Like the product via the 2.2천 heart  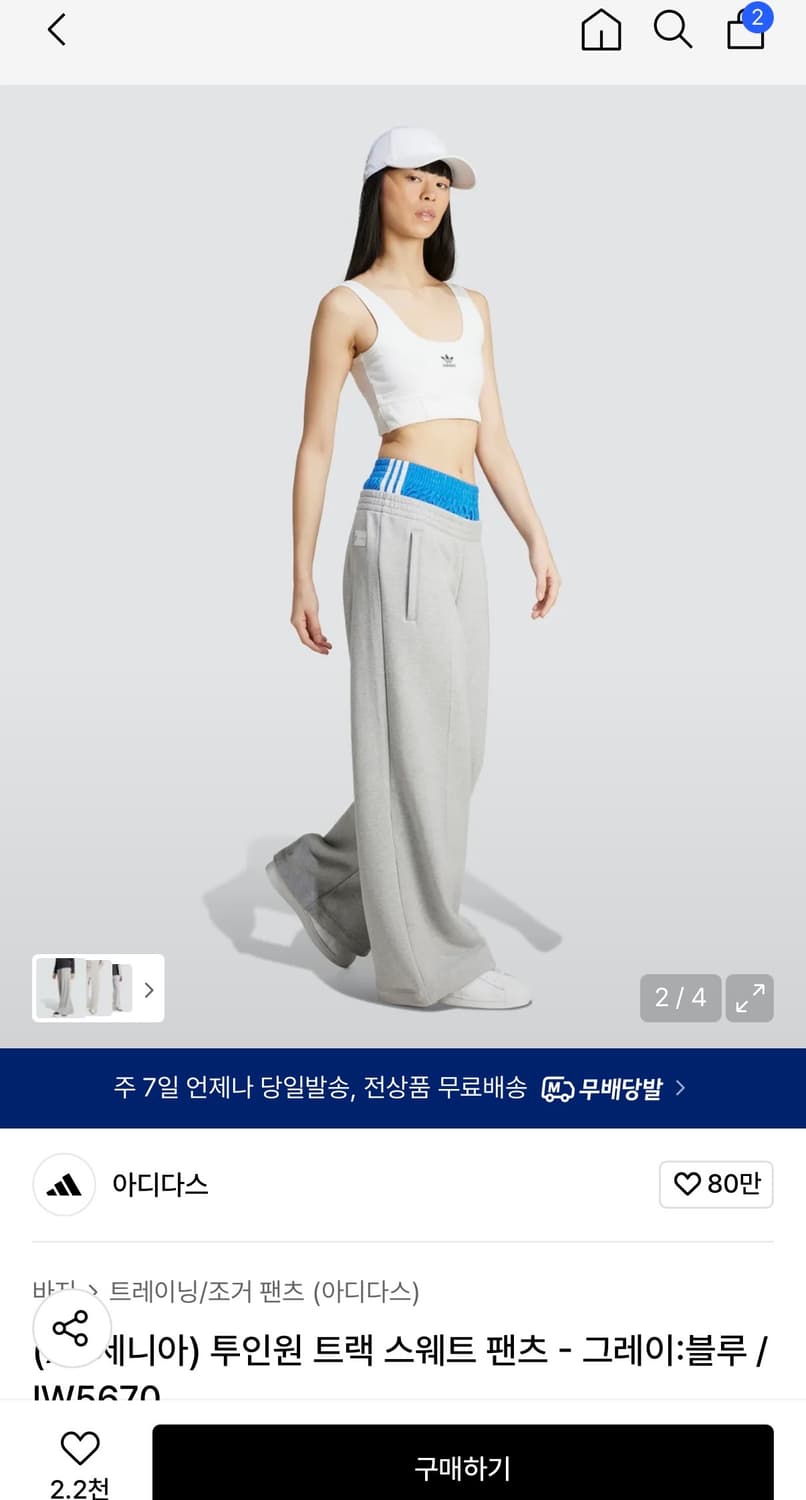[x=79, y=1446]
